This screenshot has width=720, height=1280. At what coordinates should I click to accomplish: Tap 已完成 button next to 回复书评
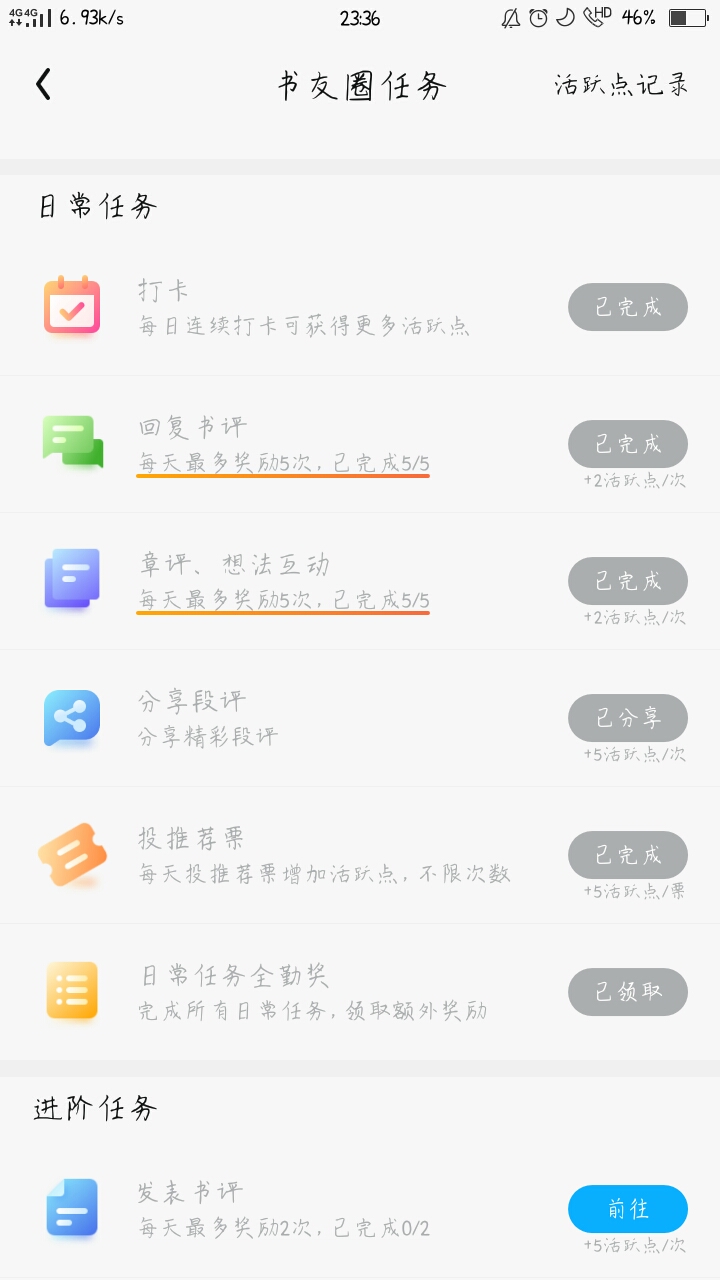(628, 444)
